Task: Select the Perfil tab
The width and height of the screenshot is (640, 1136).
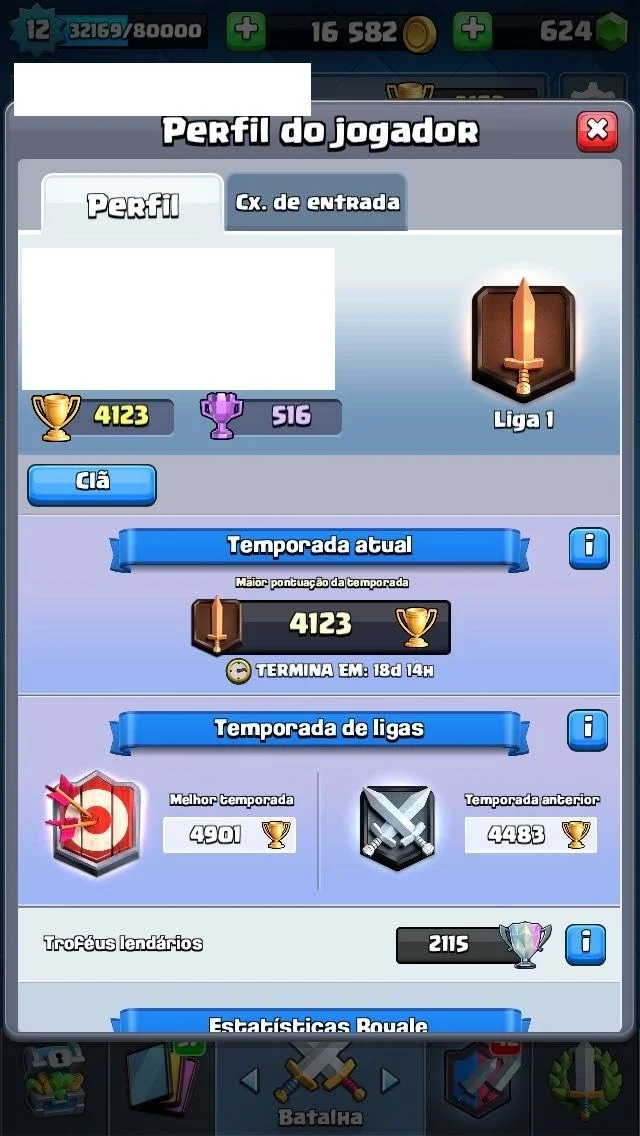Action: click(x=133, y=204)
